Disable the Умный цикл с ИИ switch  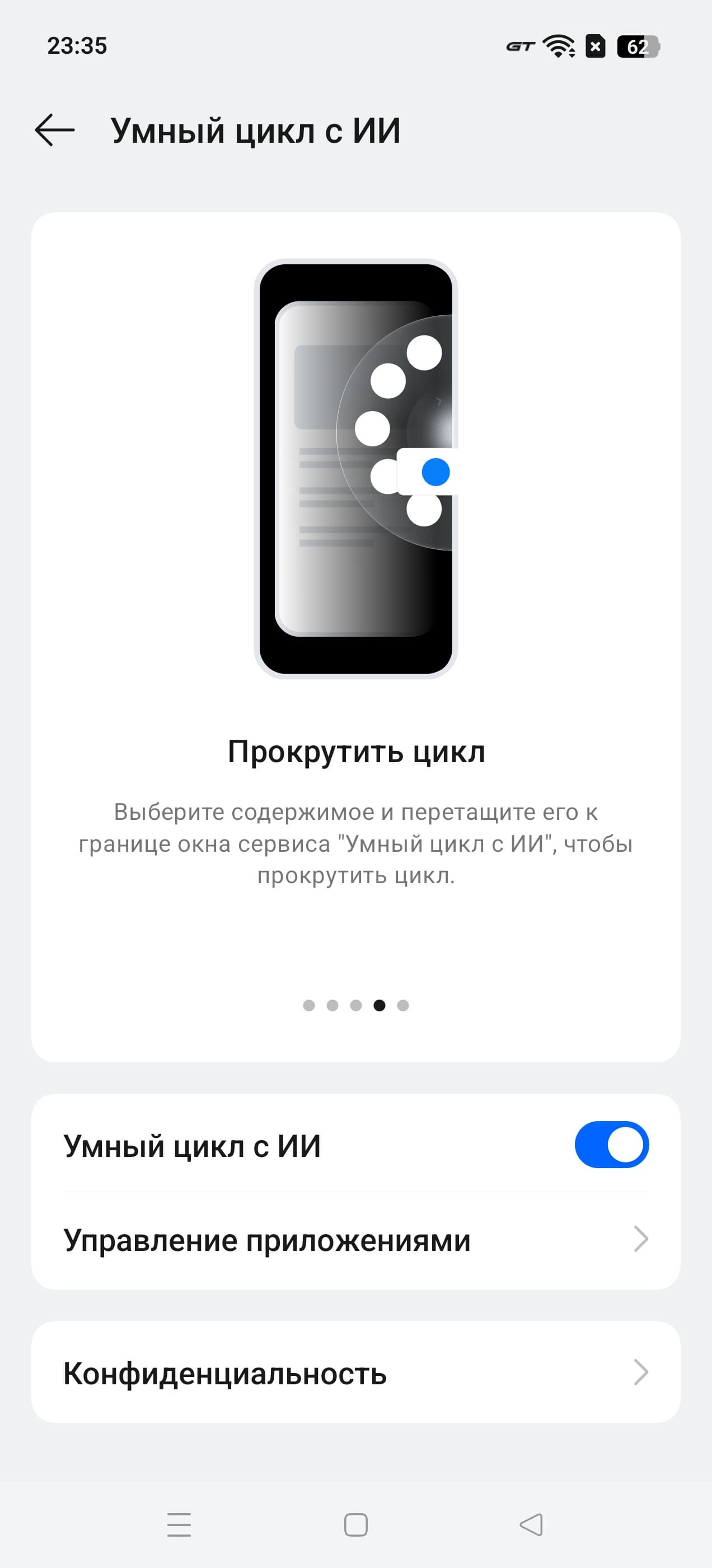click(x=611, y=1145)
